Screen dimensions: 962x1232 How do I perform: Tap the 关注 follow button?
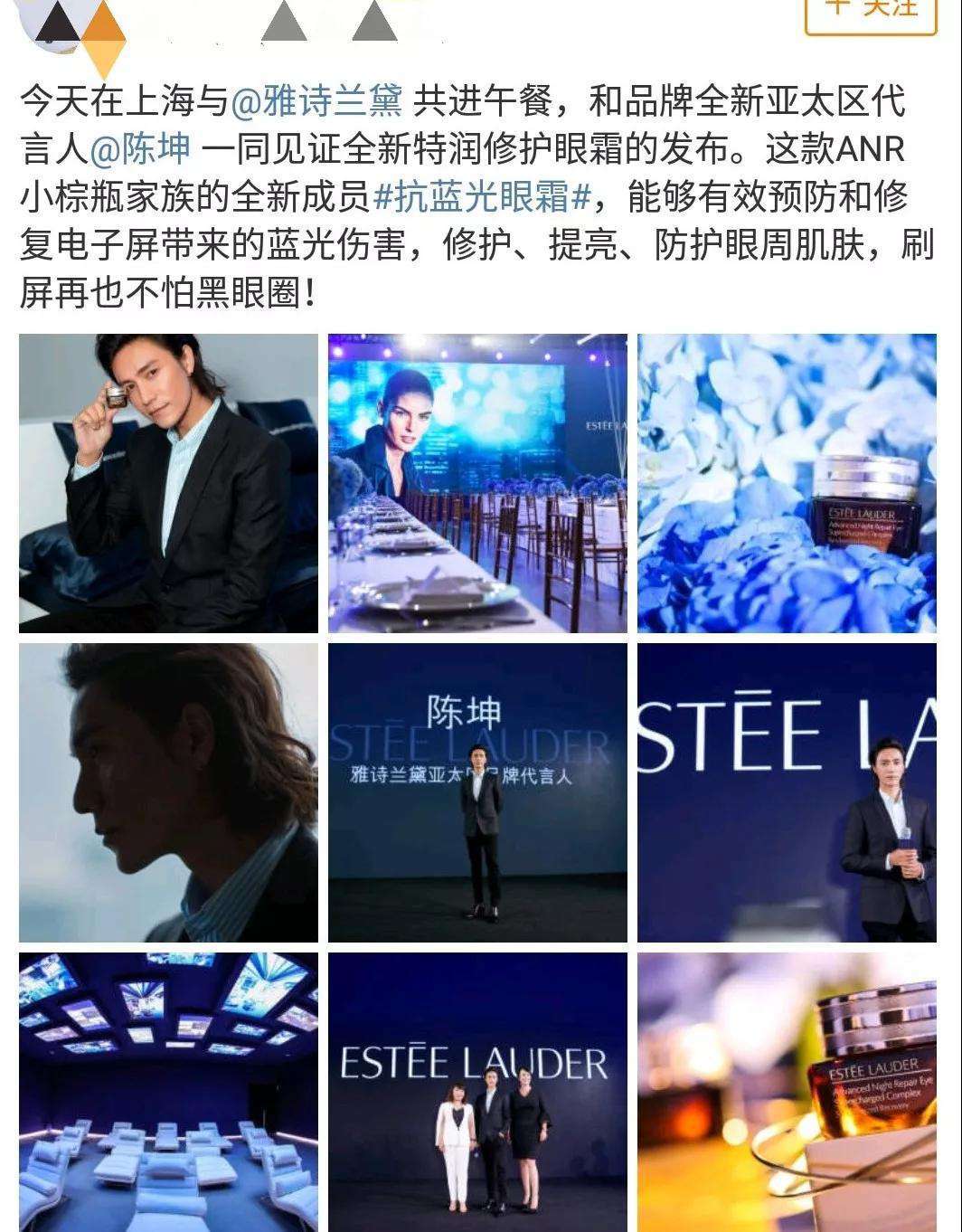tap(870, 9)
